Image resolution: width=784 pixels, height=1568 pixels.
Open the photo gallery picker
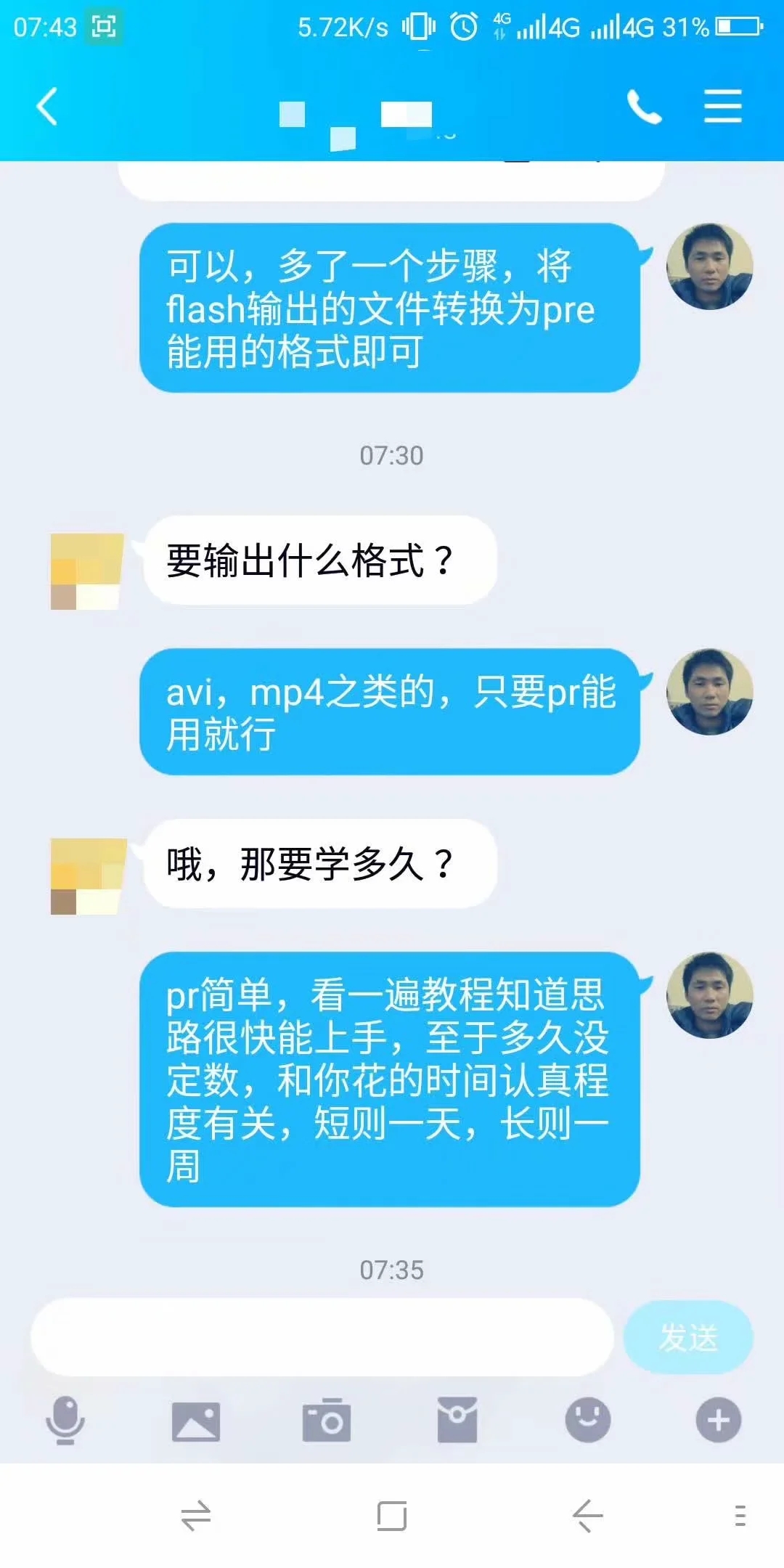point(196,1421)
